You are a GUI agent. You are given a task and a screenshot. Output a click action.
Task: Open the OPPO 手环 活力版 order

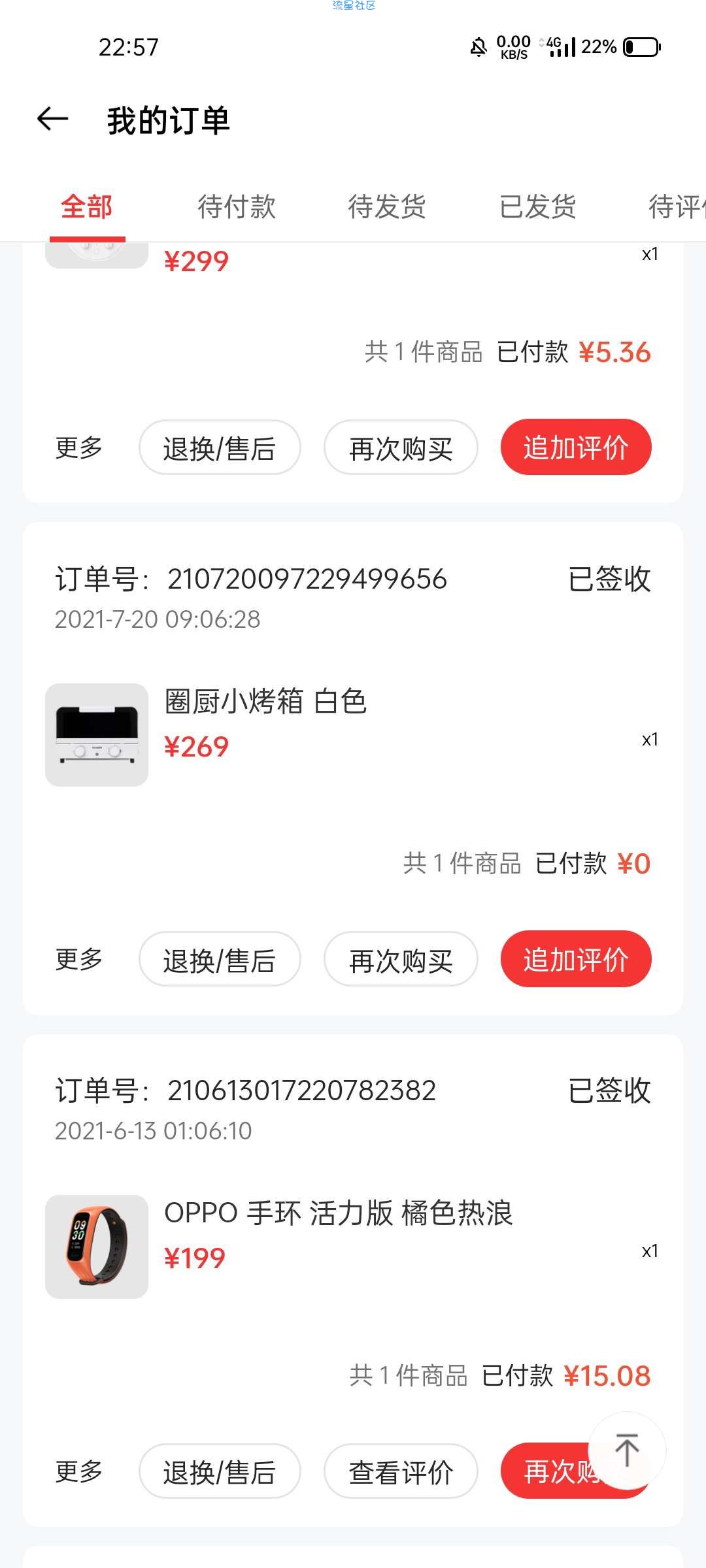click(x=353, y=1246)
